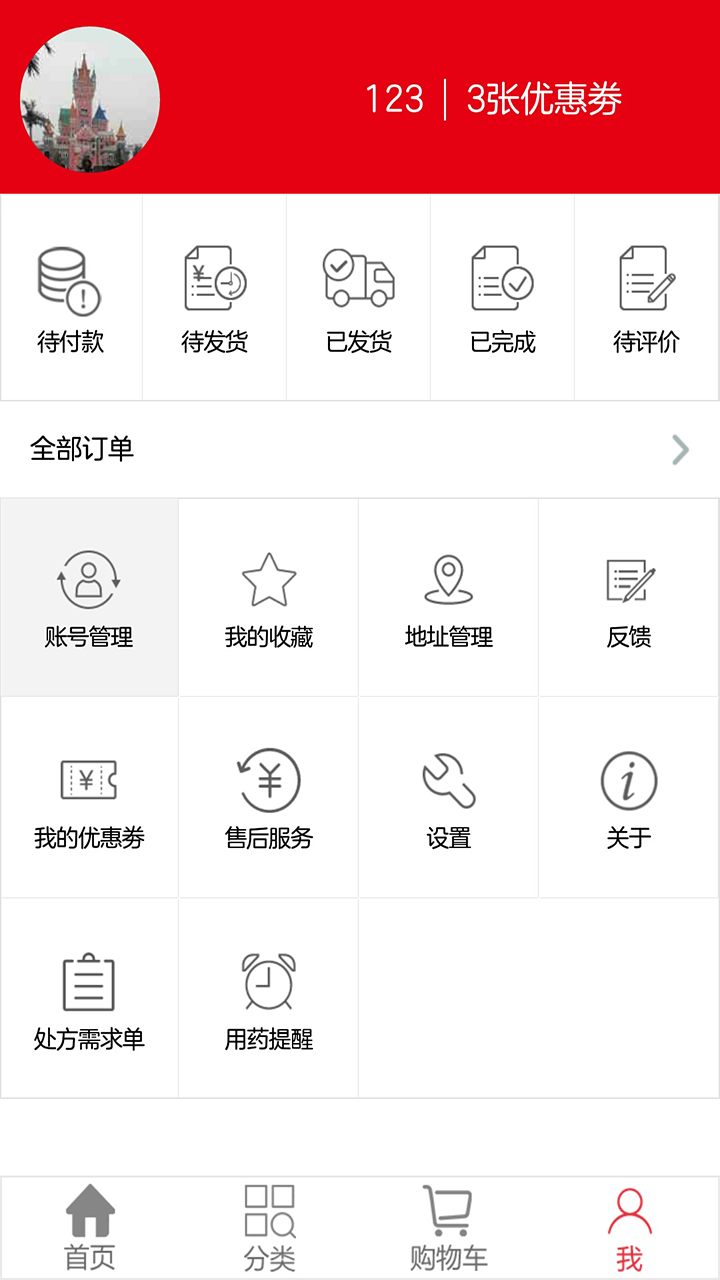The height and width of the screenshot is (1280, 720).
Task: Show 待发货 orders awaiting shipment
Action: pyautogui.click(x=214, y=299)
